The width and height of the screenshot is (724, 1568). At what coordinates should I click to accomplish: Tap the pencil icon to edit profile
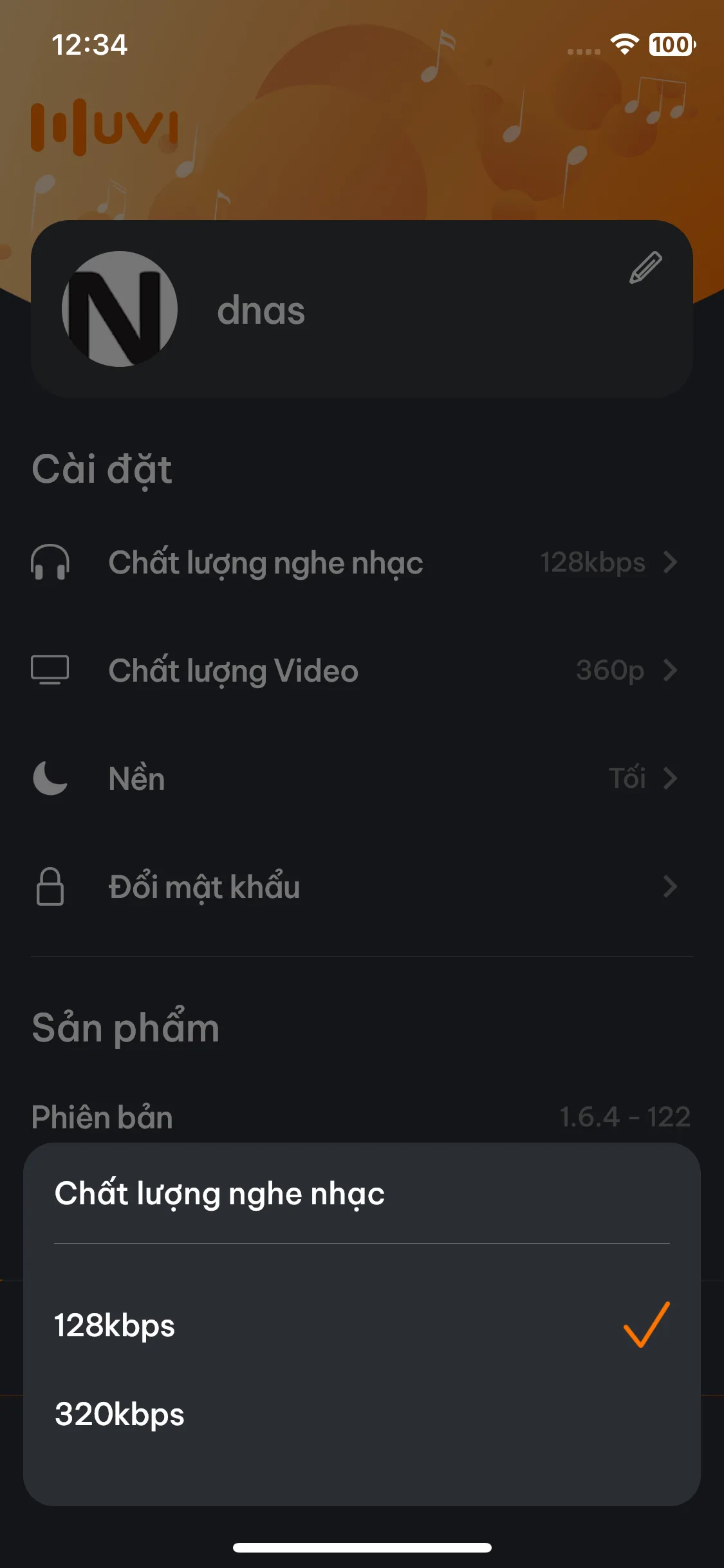(x=645, y=267)
